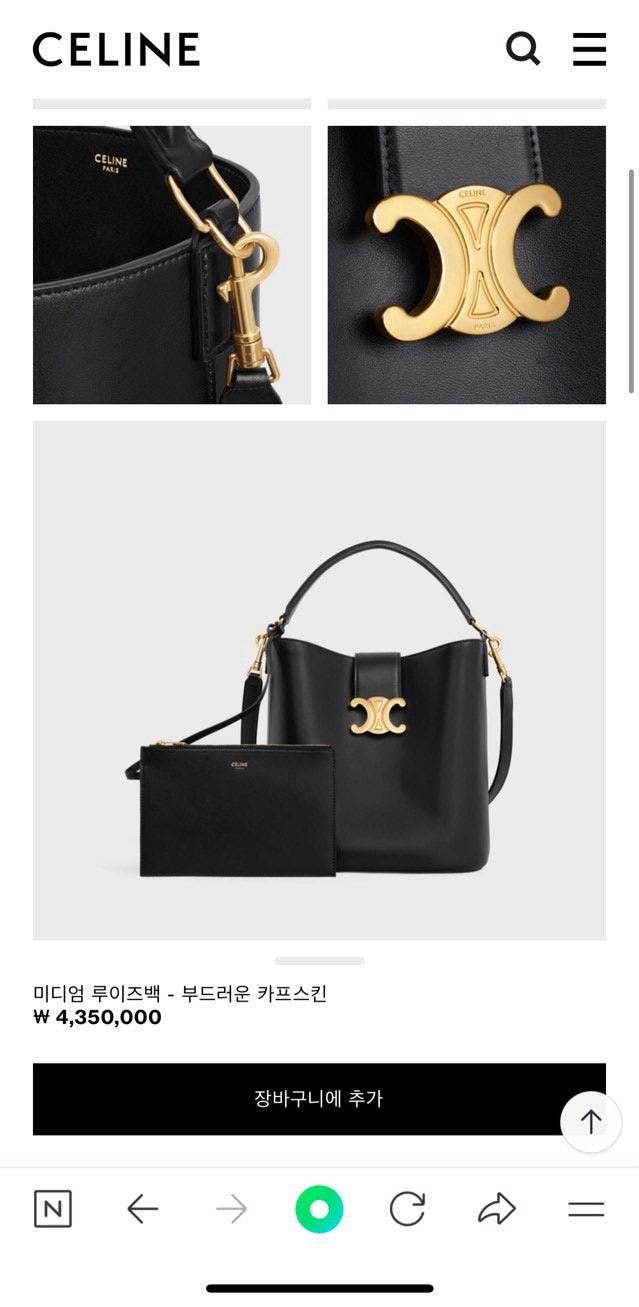View the strap clasp detail photo

172,265
